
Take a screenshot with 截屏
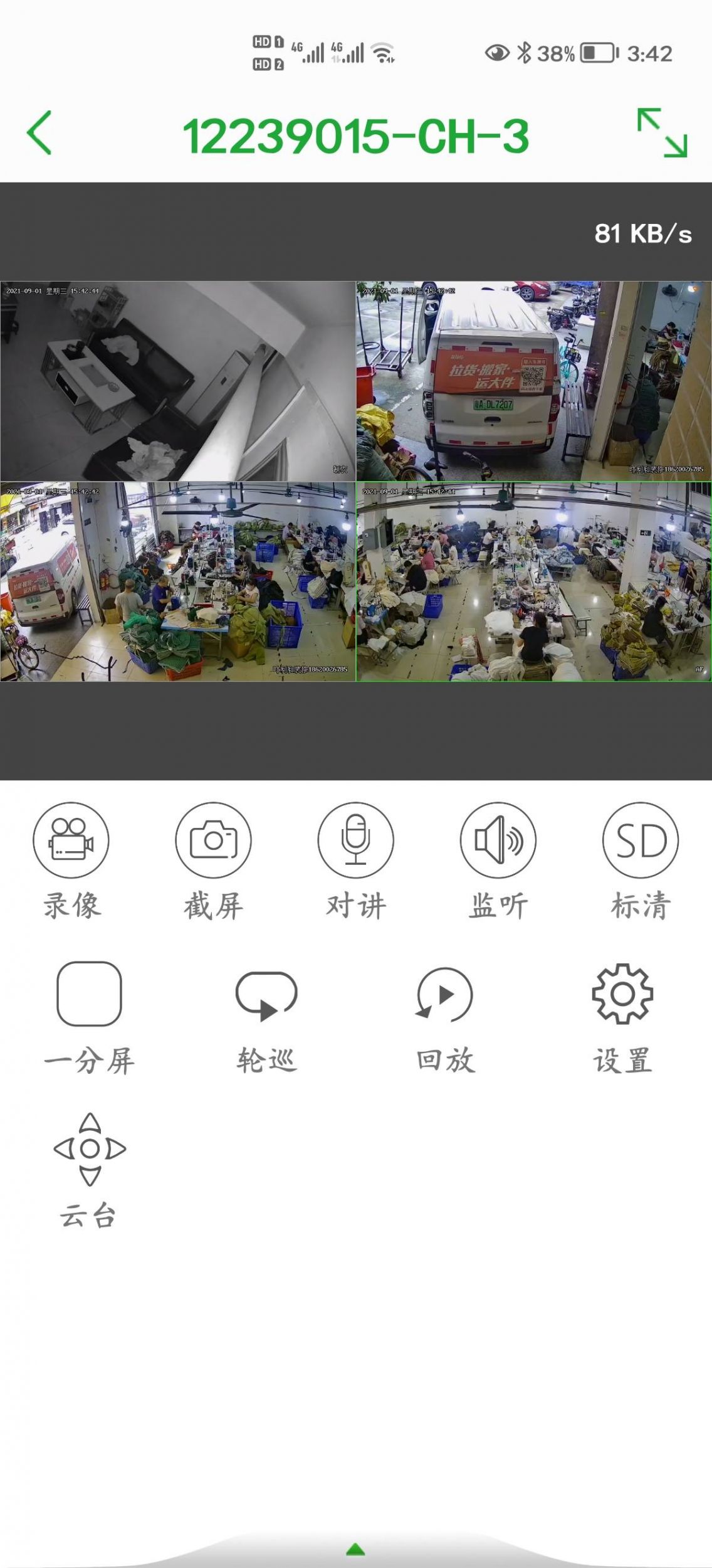(213, 840)
